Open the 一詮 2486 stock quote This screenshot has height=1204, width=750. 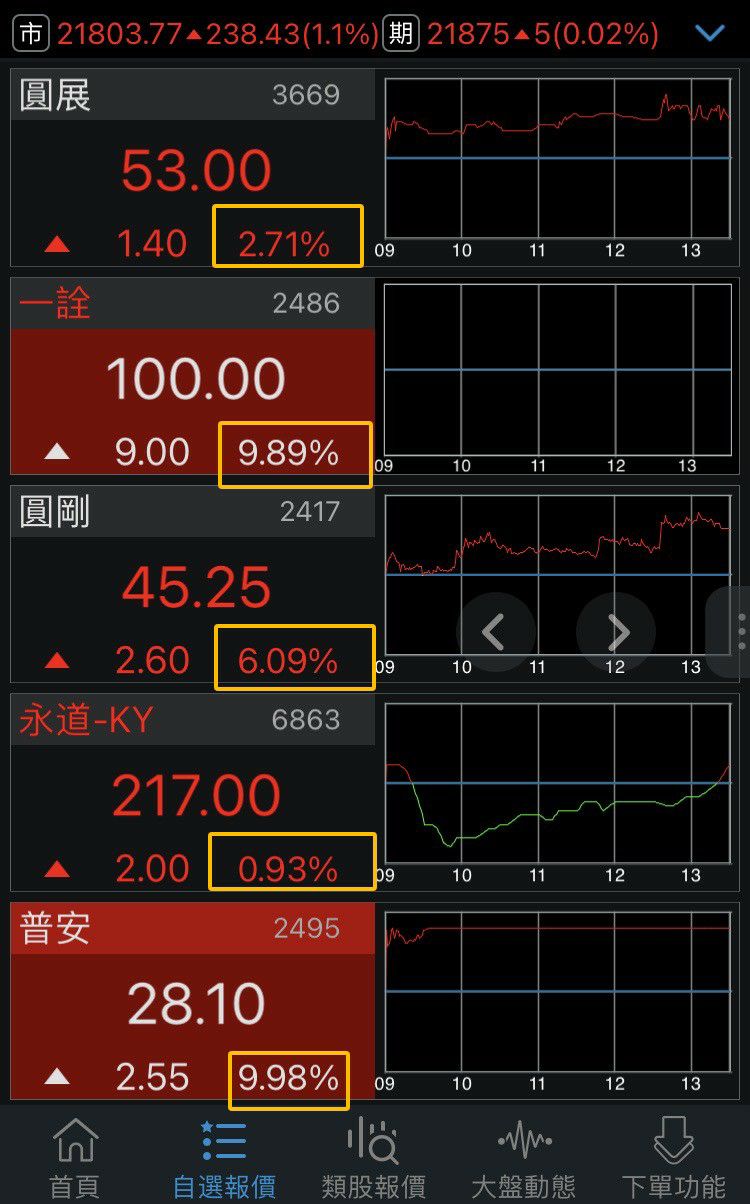click(x=192, y=377)
